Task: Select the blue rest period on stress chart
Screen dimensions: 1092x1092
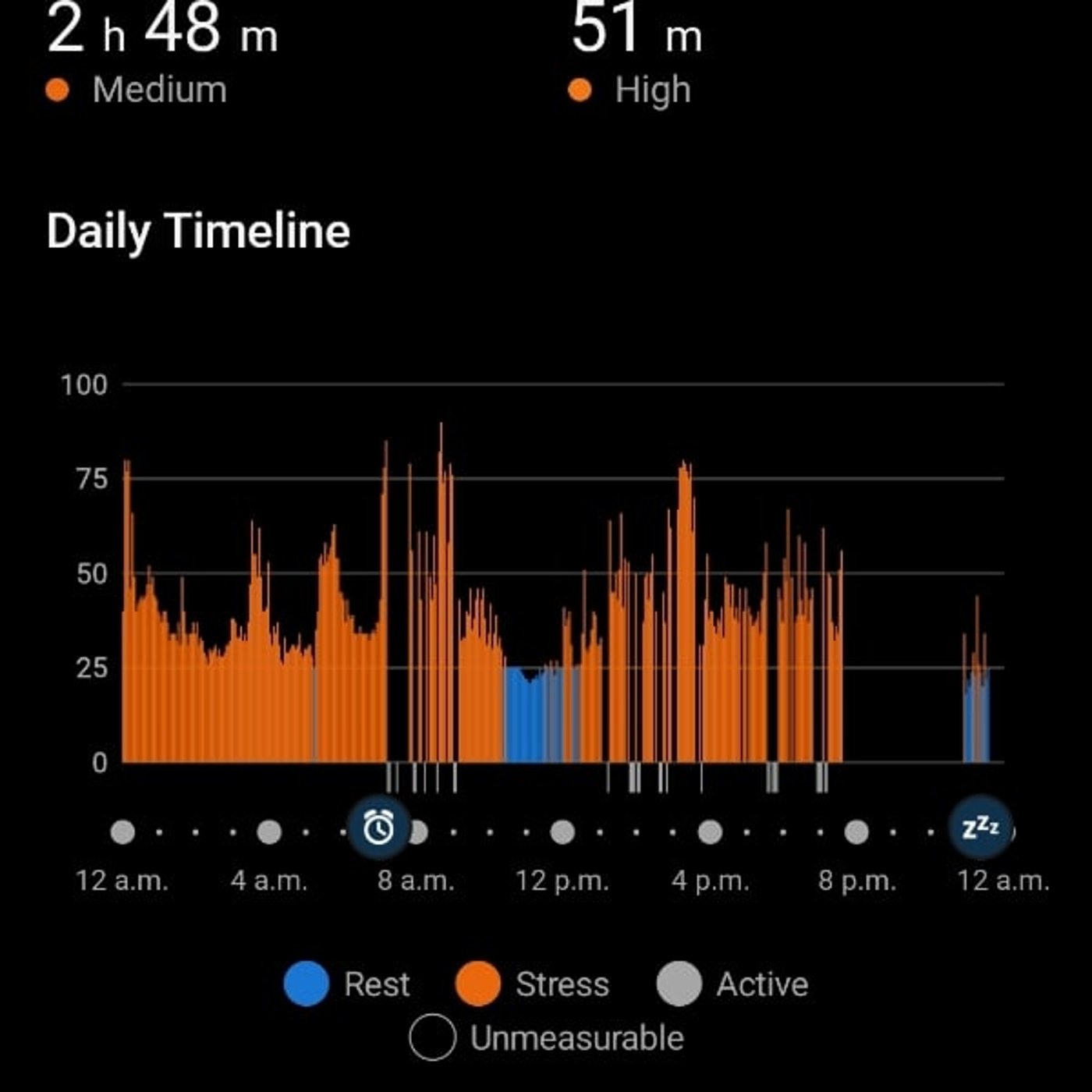Action: (526, 718)
